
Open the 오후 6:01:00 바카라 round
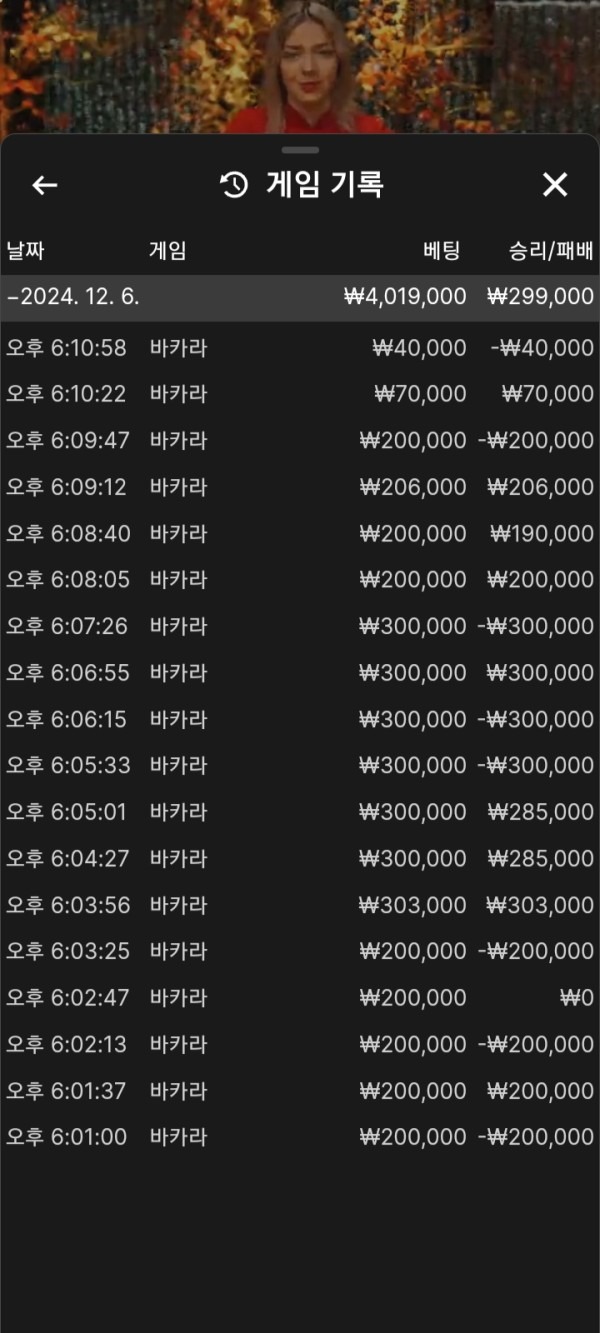point(300,1137)
